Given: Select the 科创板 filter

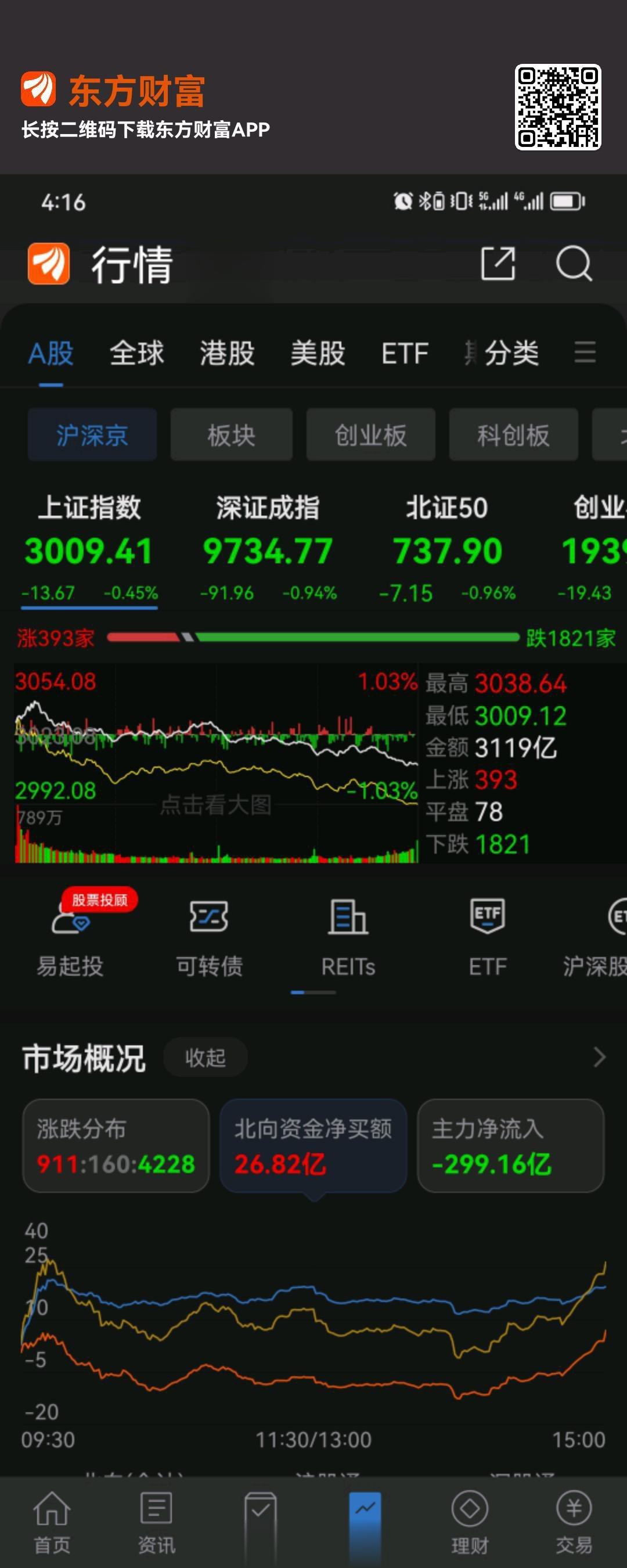Looking at the screenshot, I should tap(513, 434).
